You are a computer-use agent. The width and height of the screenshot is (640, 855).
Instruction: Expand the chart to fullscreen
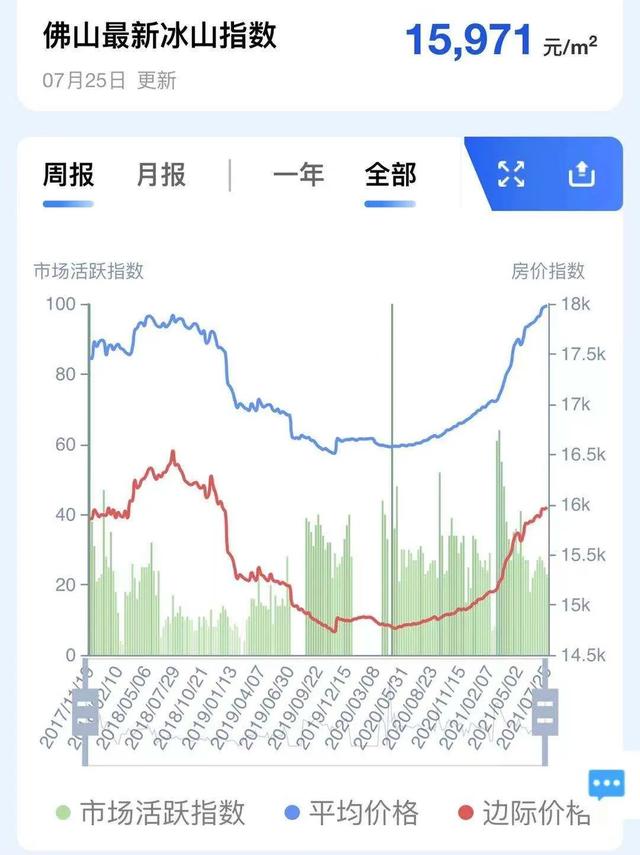pos(511,175)
